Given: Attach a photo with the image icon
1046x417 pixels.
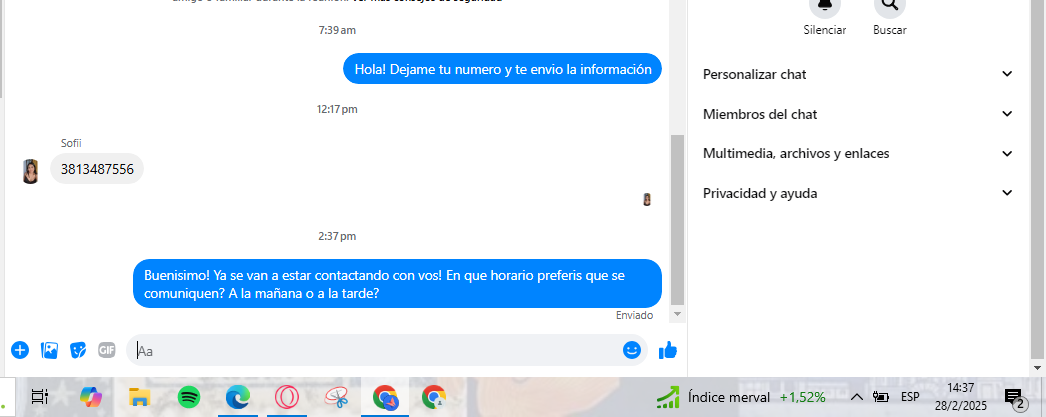Looking at the screenshot, I should [49, 350].
